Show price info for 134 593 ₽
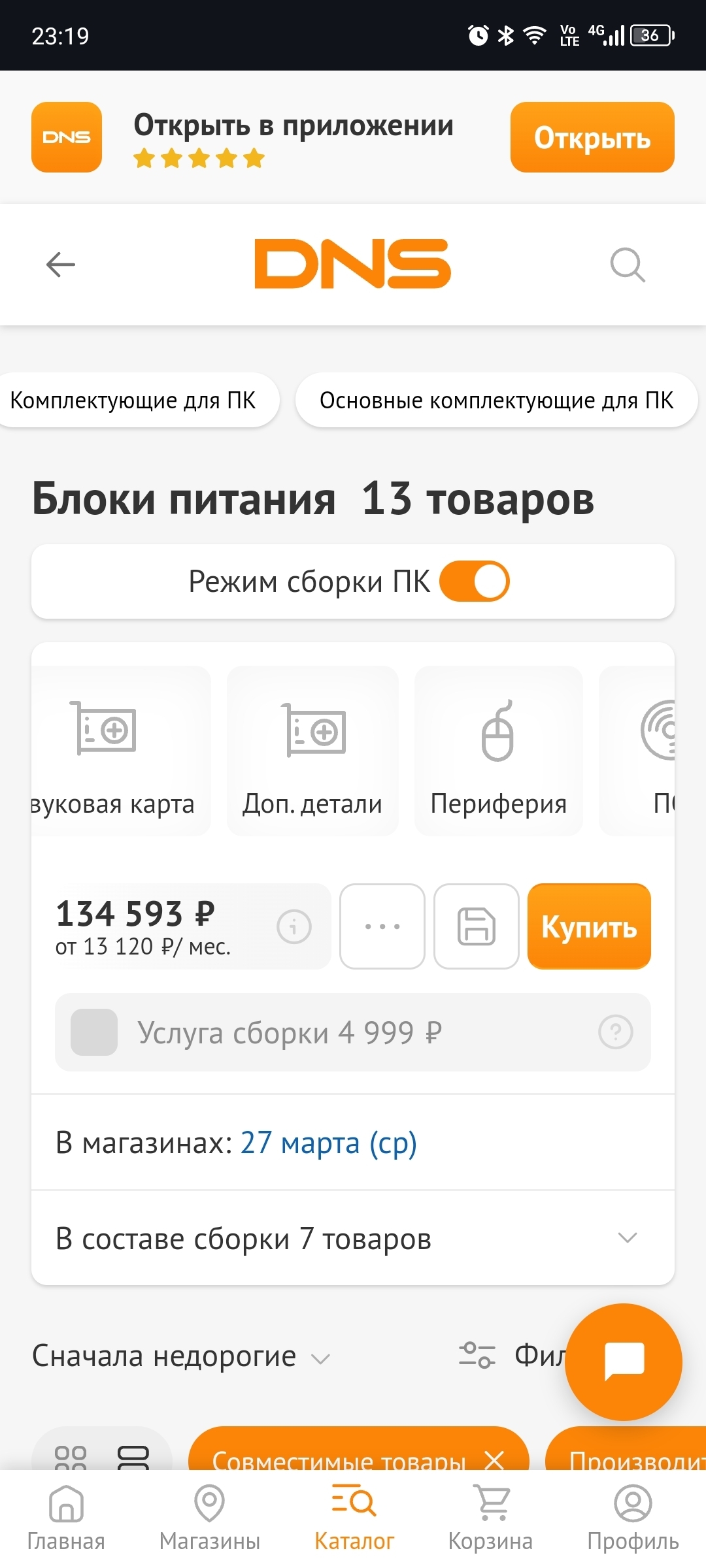Viewport: 706px width, 1568px height. [x=294, y=926]
